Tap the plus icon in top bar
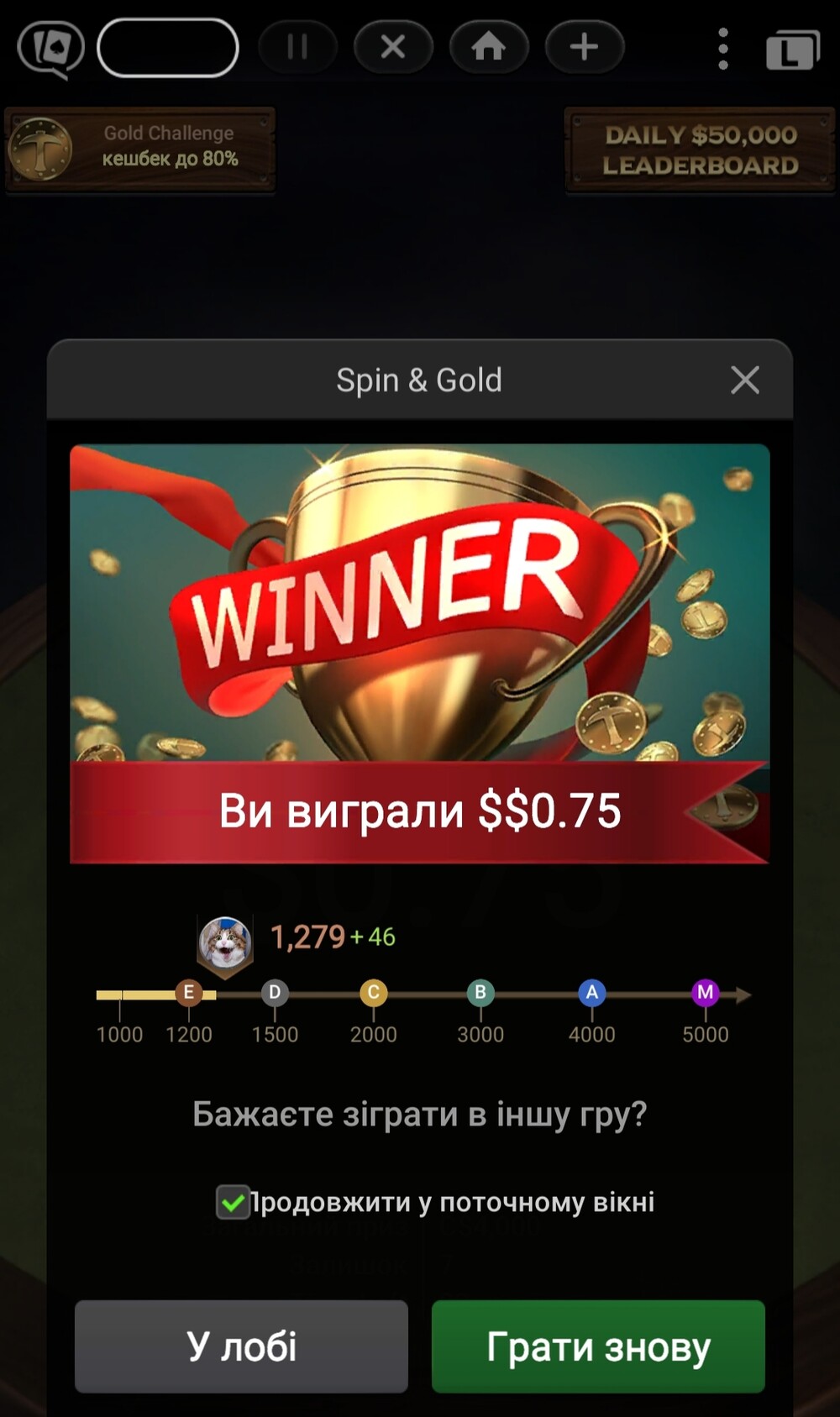840x1417 pixels. 585,47
